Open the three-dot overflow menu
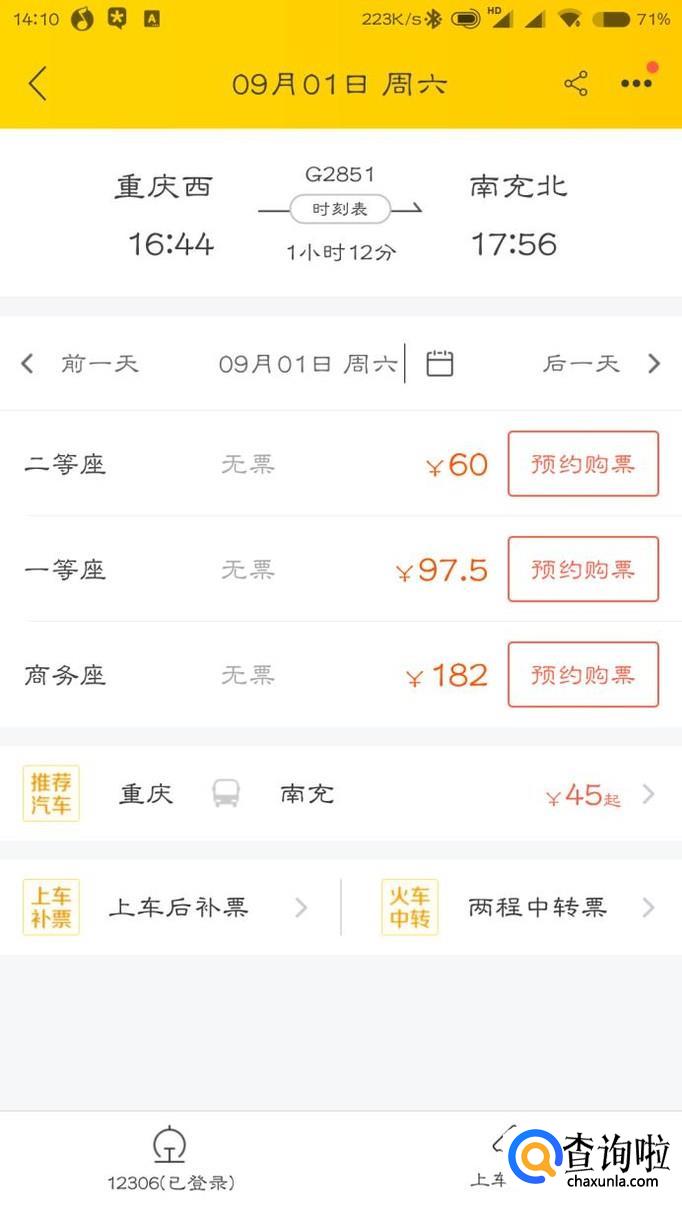The height and width of the screenshot is (1212, 682). pos(636,84)
